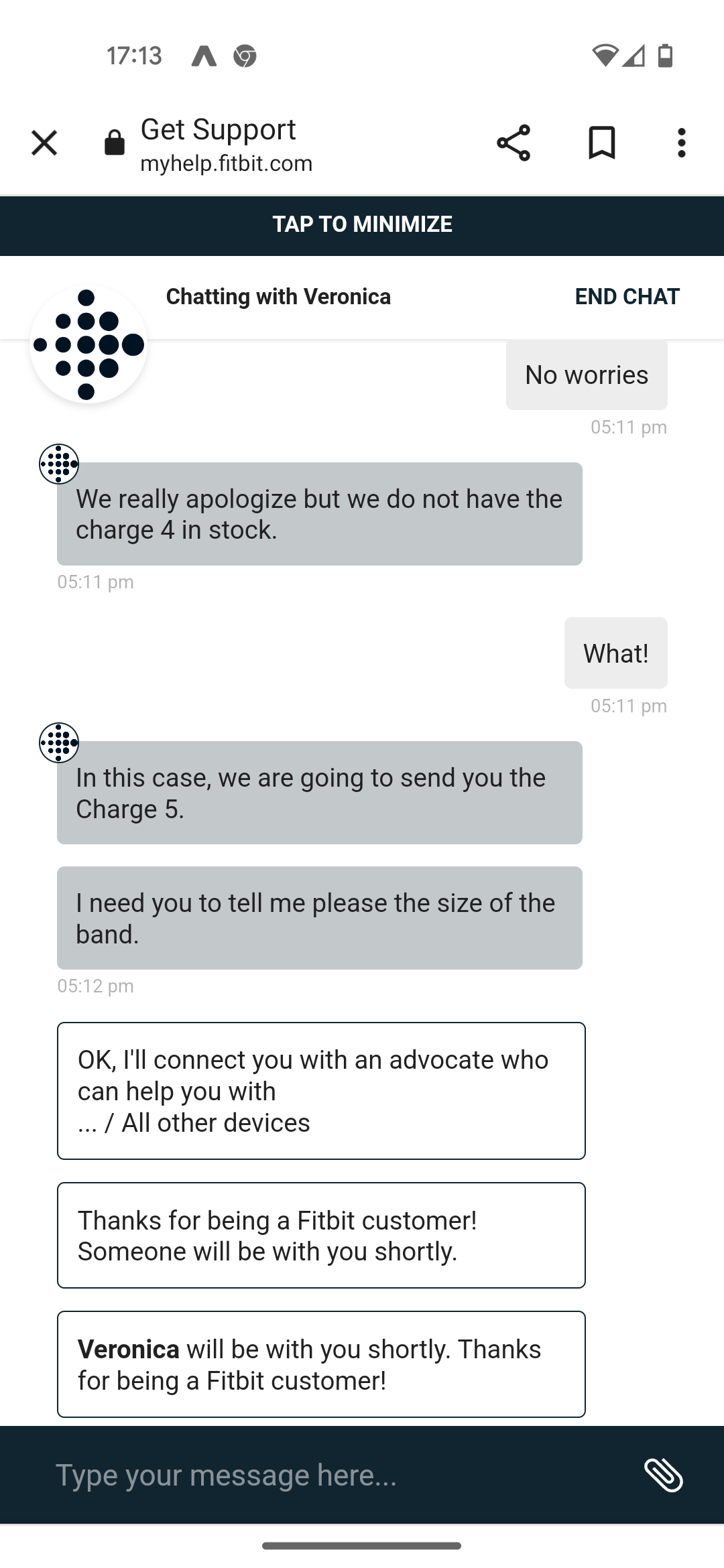Tap the Wi-Fi indicator in the status bar
The image size is (724, 1568).
(605, 56)
